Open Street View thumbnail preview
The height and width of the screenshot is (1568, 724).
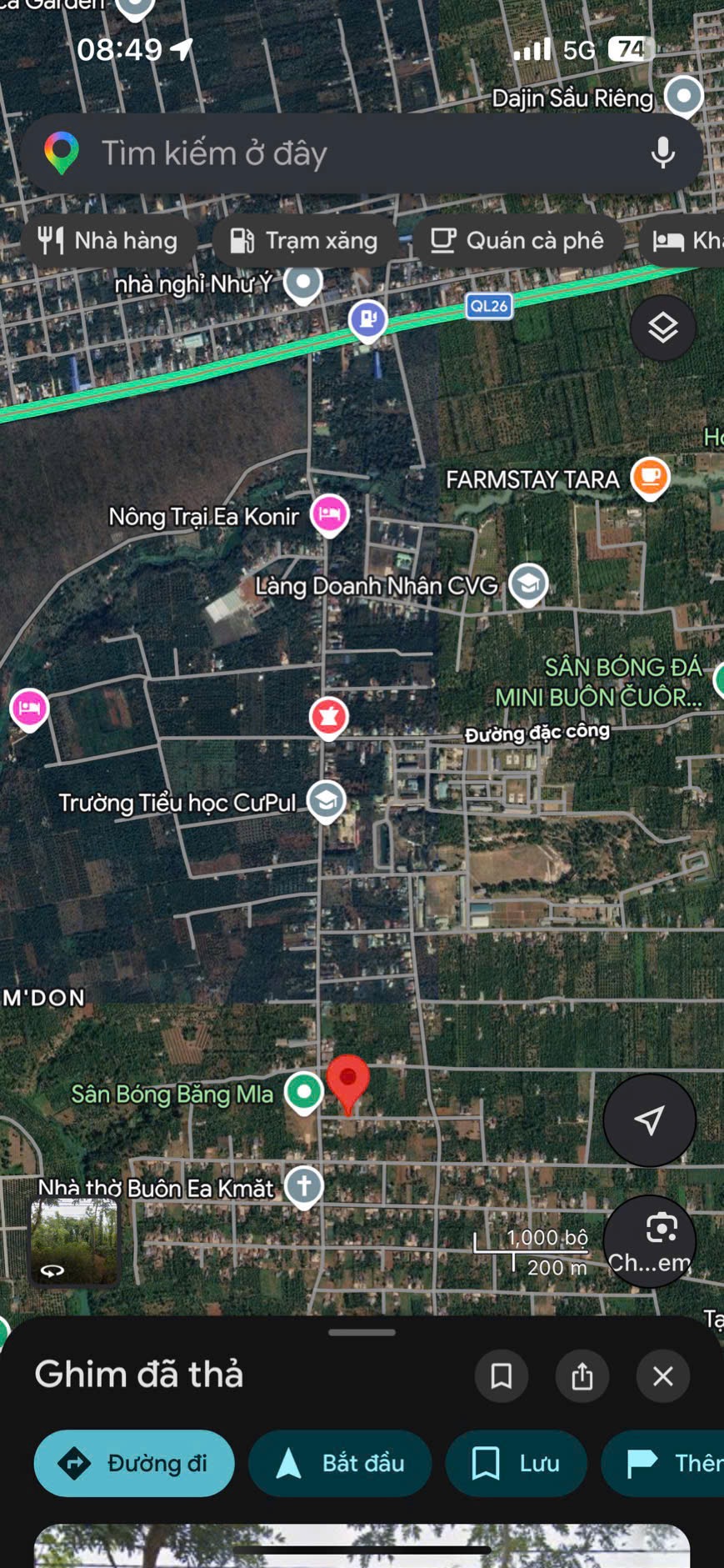point(76,1241)
